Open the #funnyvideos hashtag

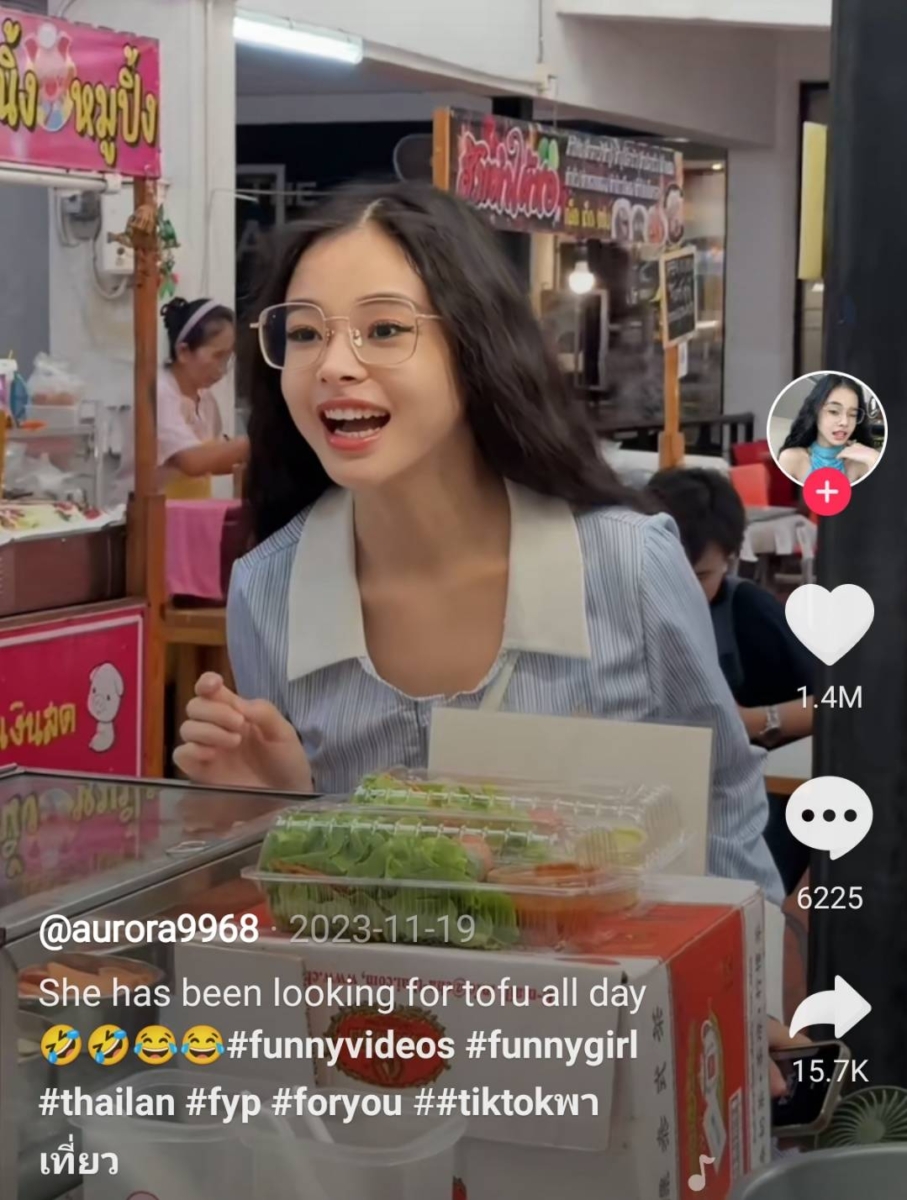(340, 1047)
